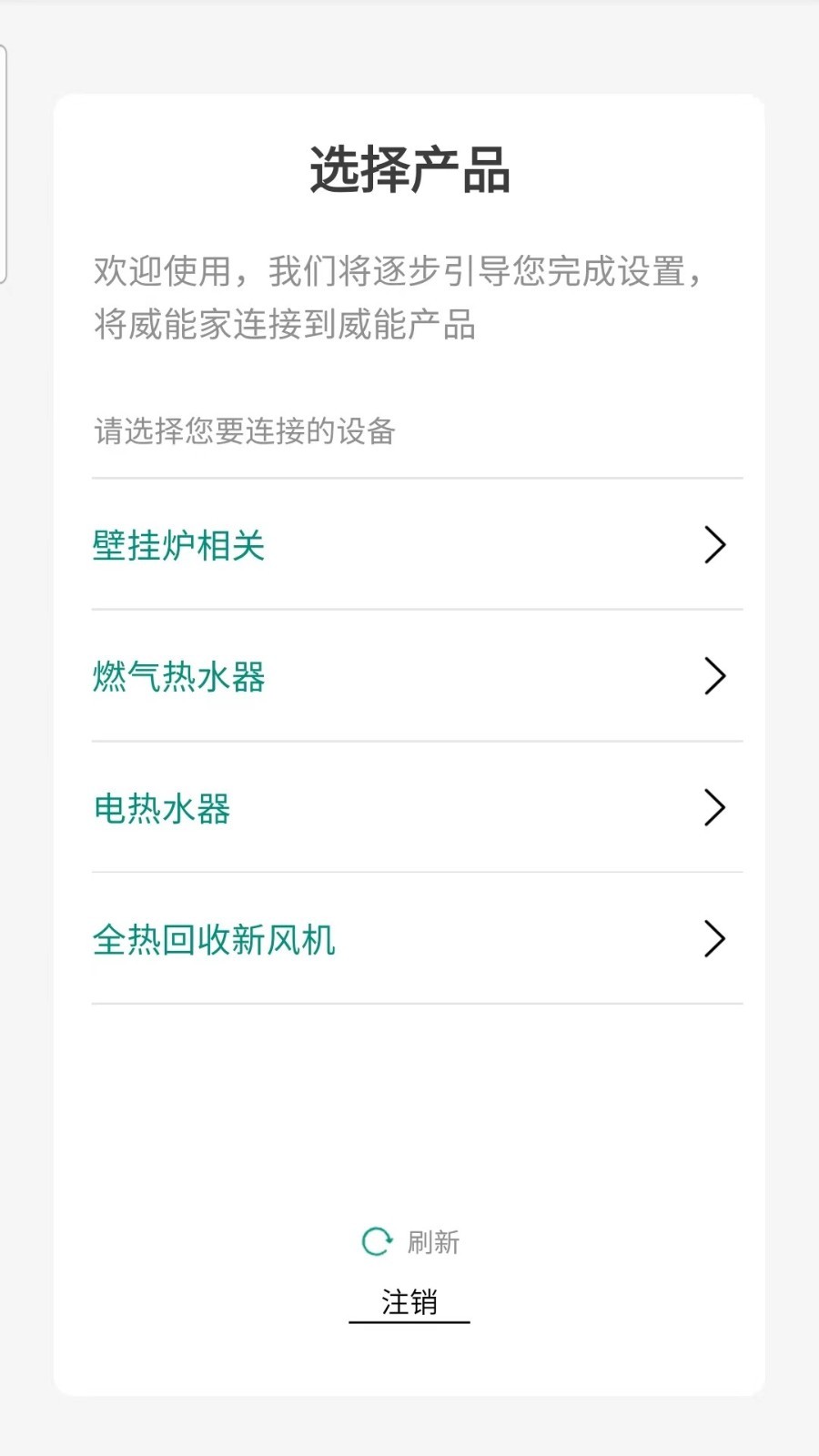Tap the 注销 logout link
Viewport: 819px width, 1456px height.
(409, 1302)
